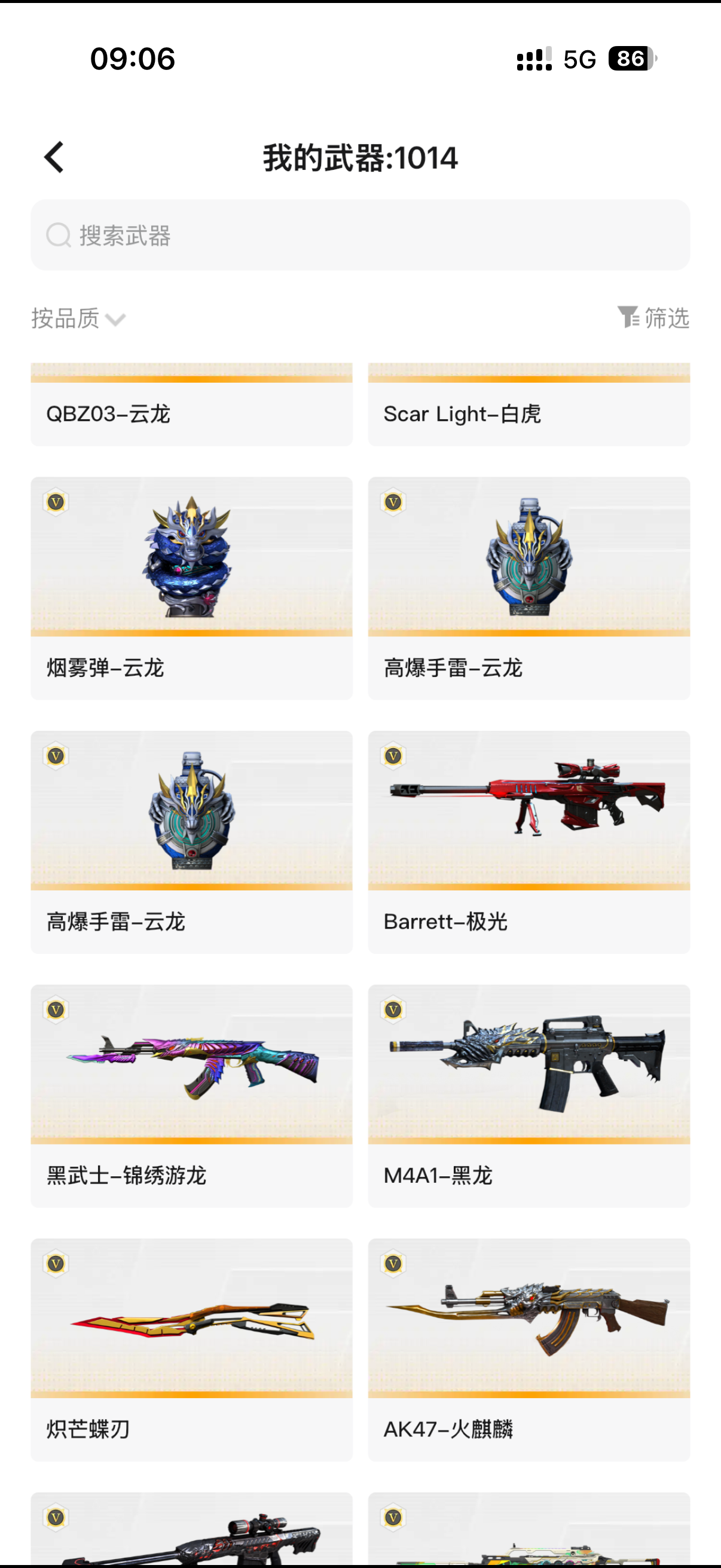View the Barrett-极光 sniper card
Viewport: 721px width, 1568px height.
[x=528, y=841]
